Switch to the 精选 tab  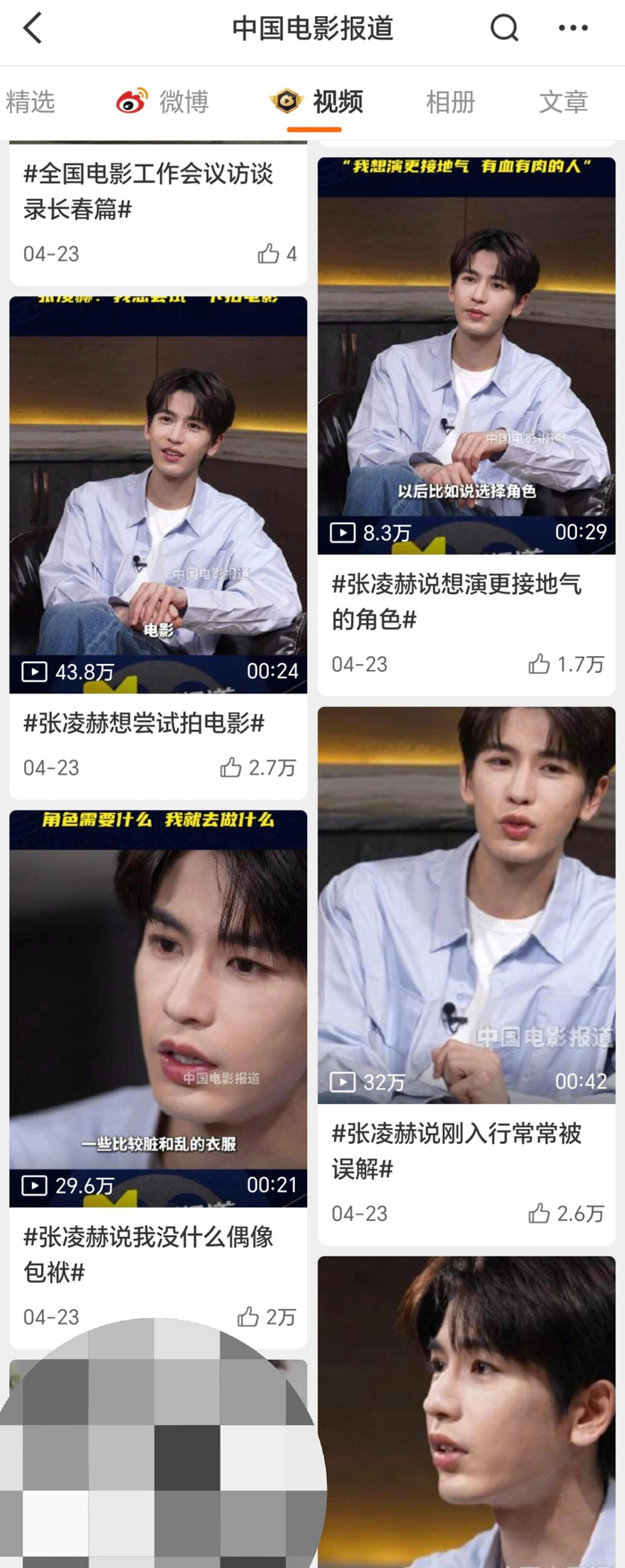pyautogui.click(x=31, y=102)
